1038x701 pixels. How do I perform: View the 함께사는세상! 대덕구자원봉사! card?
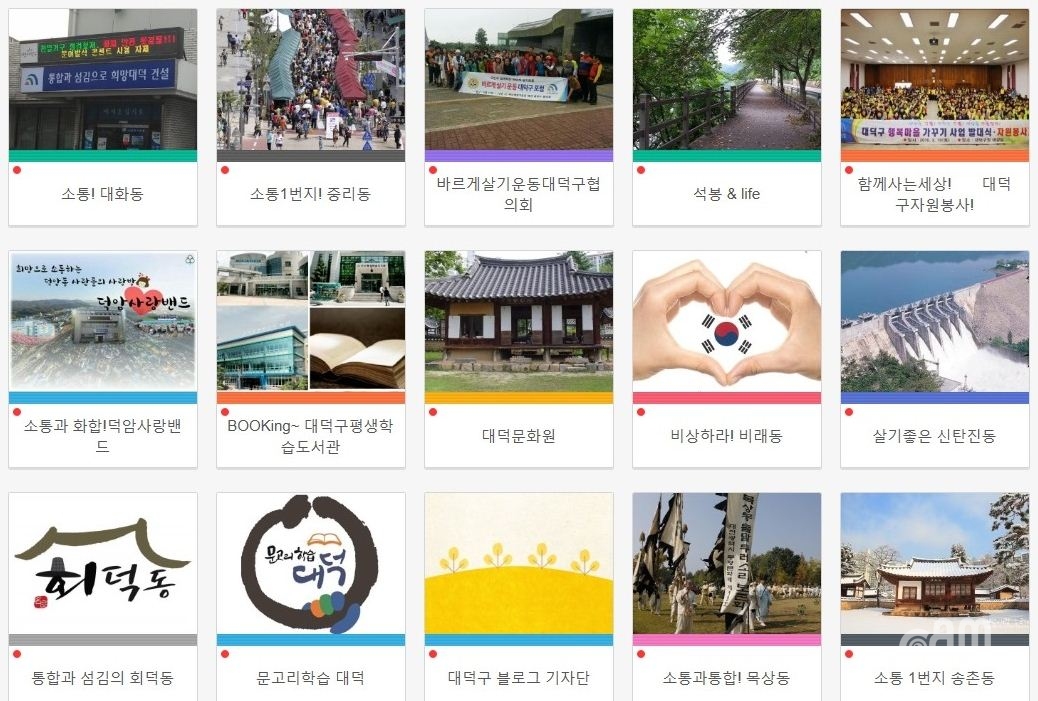pos(934,194)
